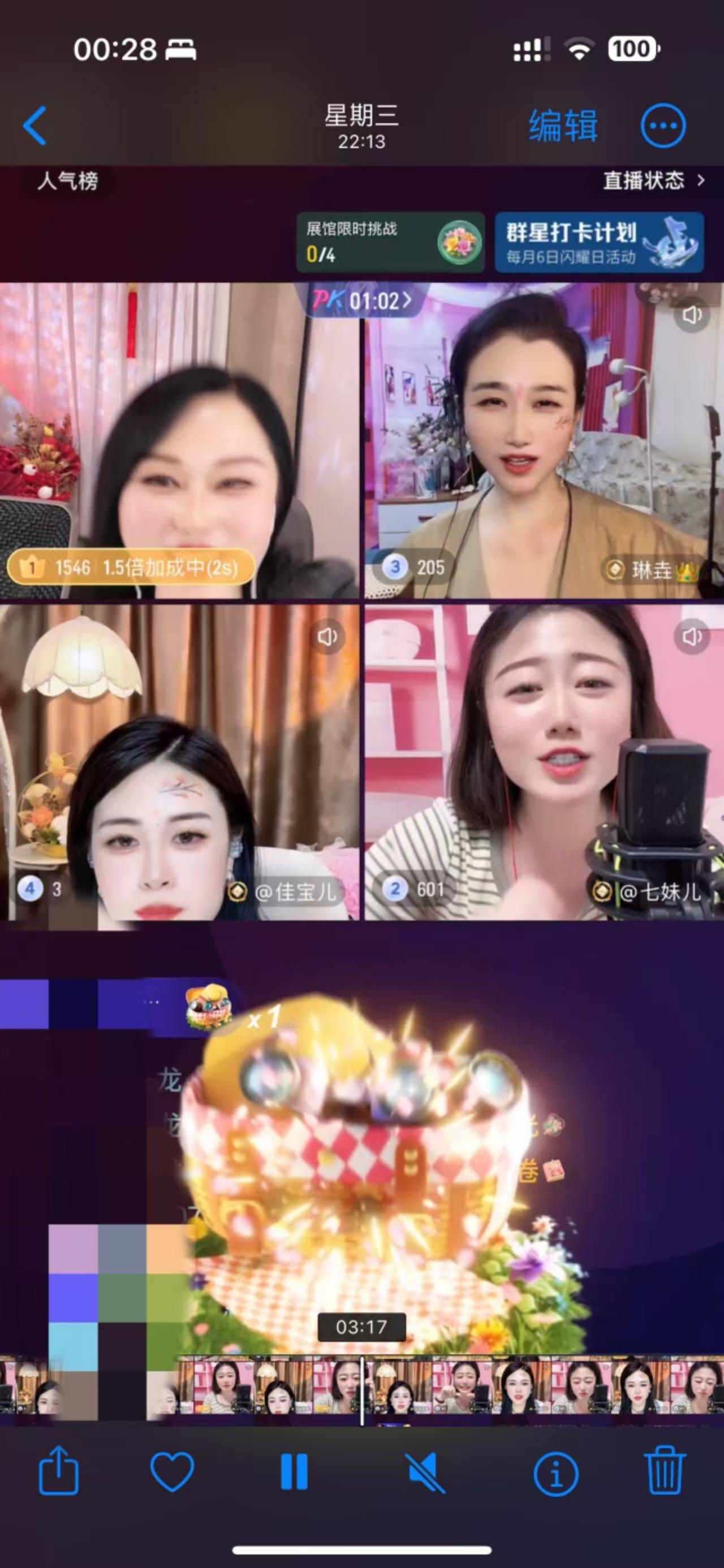Tap 编辑 to edit this video
Image resolution: width=724 pixels, height=1568 pixels.
coord(563,126)
